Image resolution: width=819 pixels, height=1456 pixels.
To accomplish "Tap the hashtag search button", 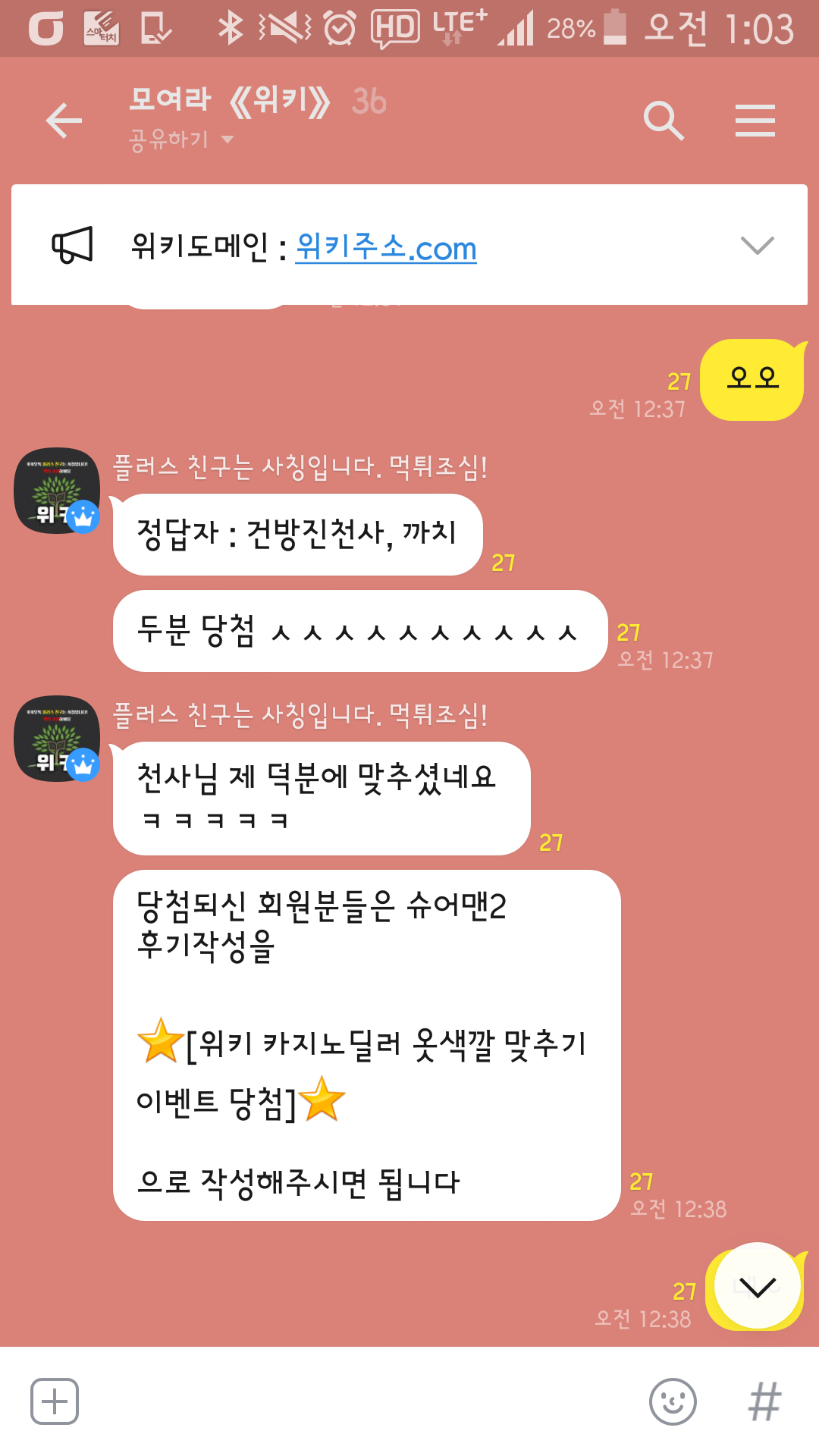I will pos(764,1401).
